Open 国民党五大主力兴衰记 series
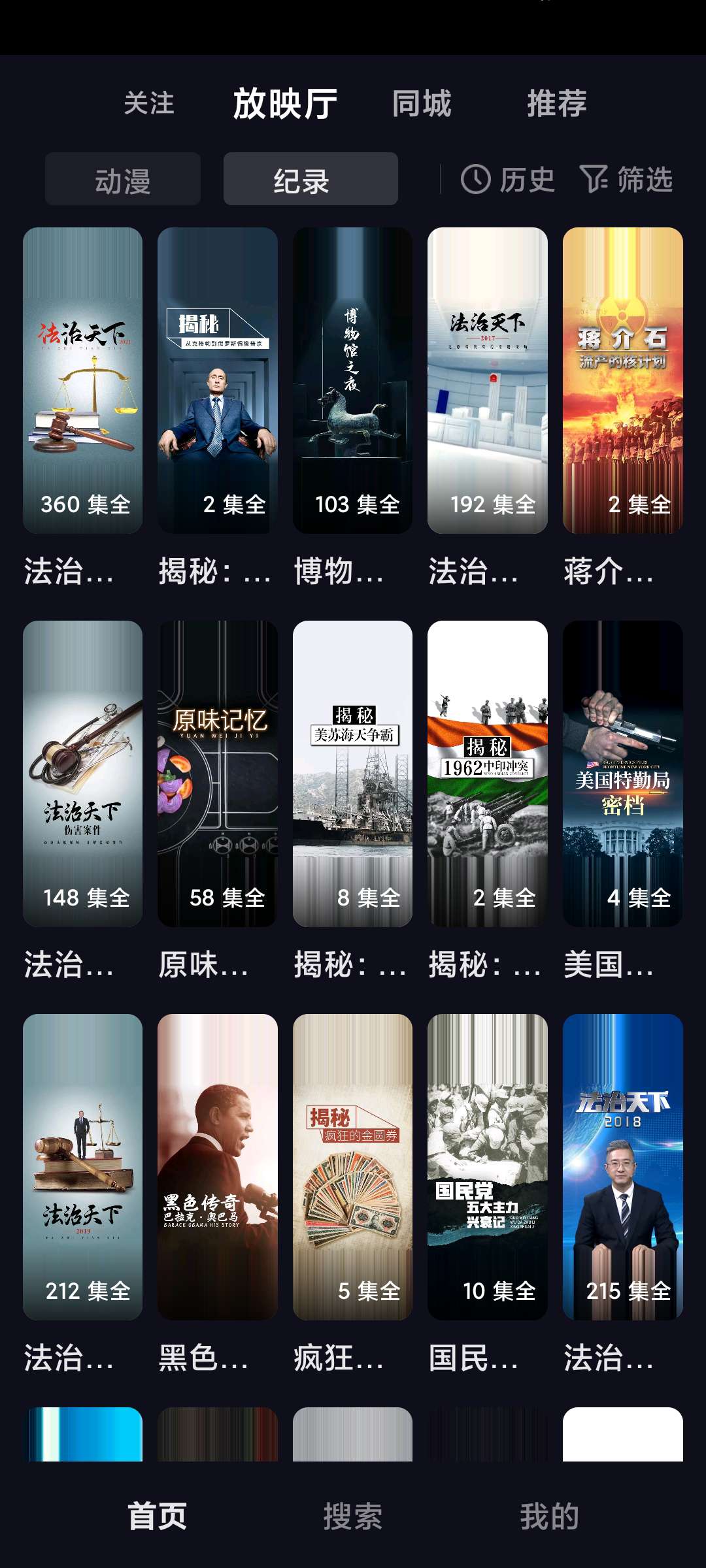The width and height of the screenshot is (706, 1568). [487, 1167]
